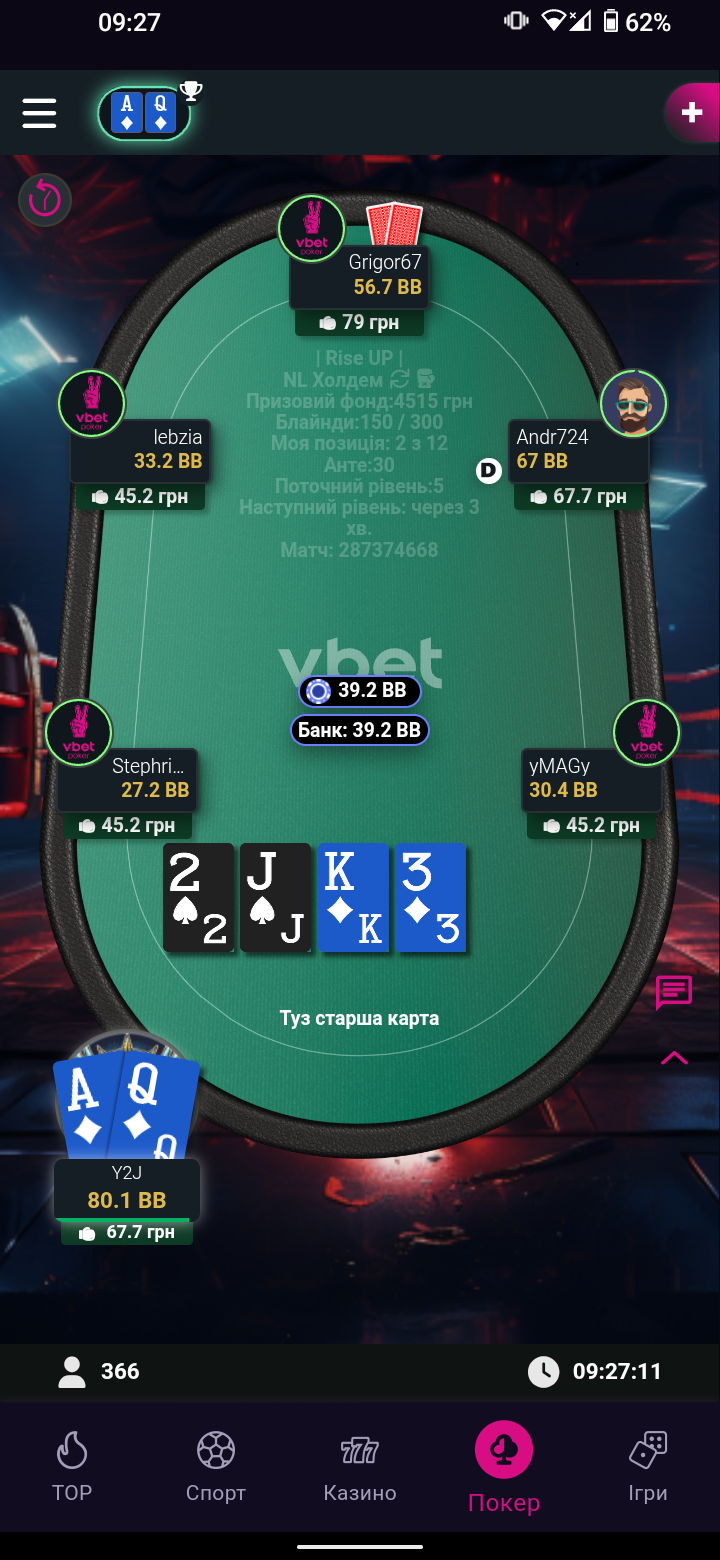Open the chat messages icon

pyautogui.click(x=674, y=993)
